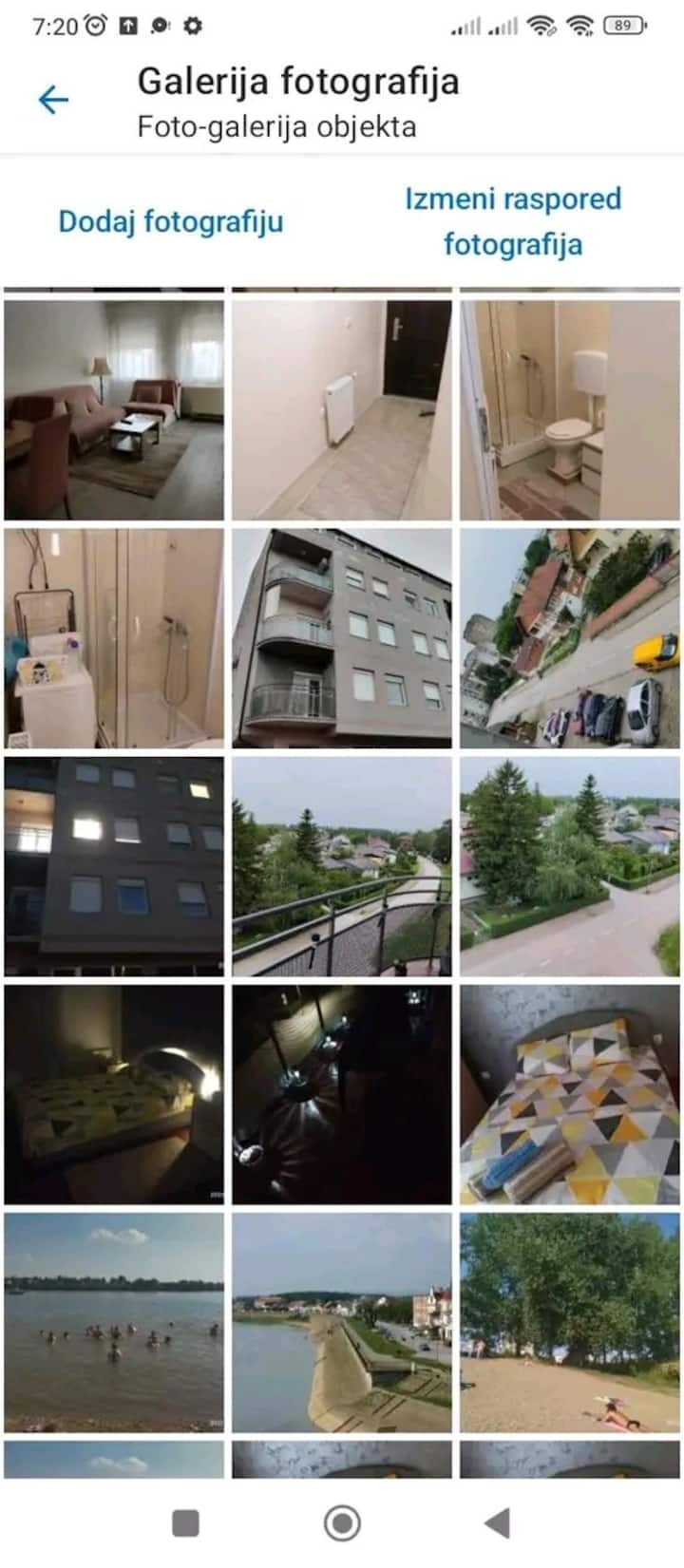This screenshot has height=1568, width=684.
Task: Go to the home screen
Action: (342, 1523)
